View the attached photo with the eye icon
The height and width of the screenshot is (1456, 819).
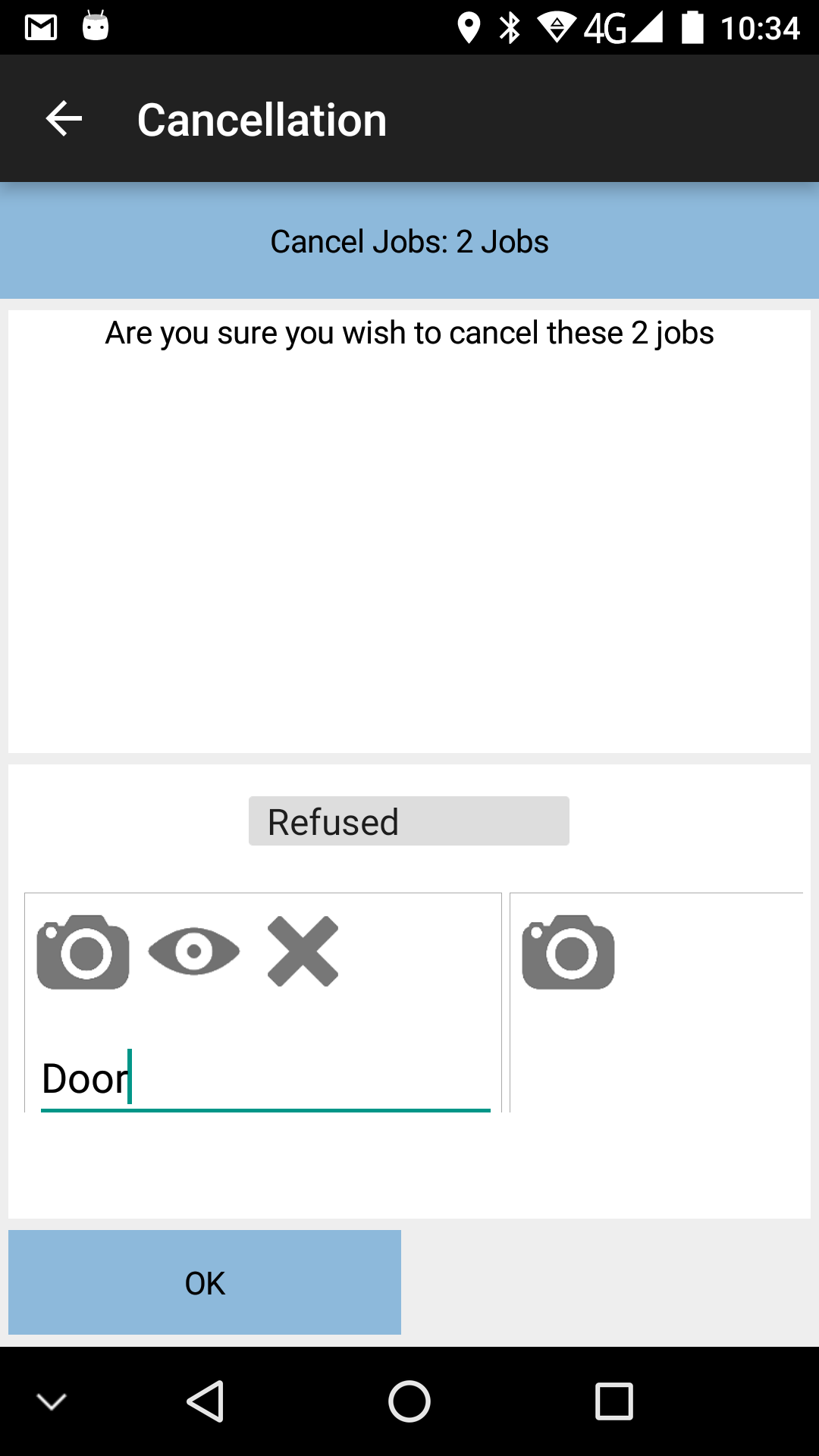(x=194, y=951)
